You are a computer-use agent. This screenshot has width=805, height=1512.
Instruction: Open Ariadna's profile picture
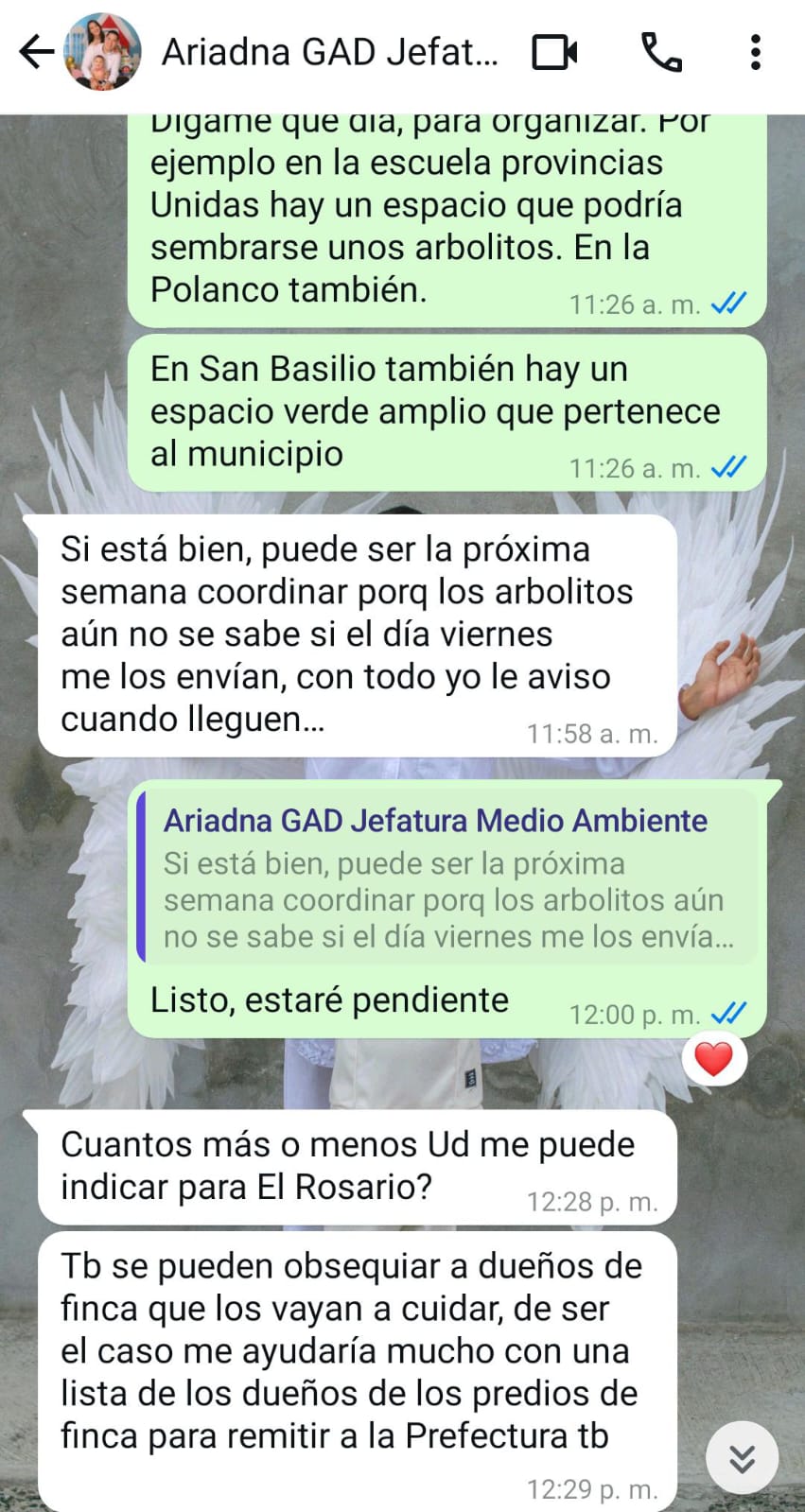pyautogui.click(x=101, y=52)
